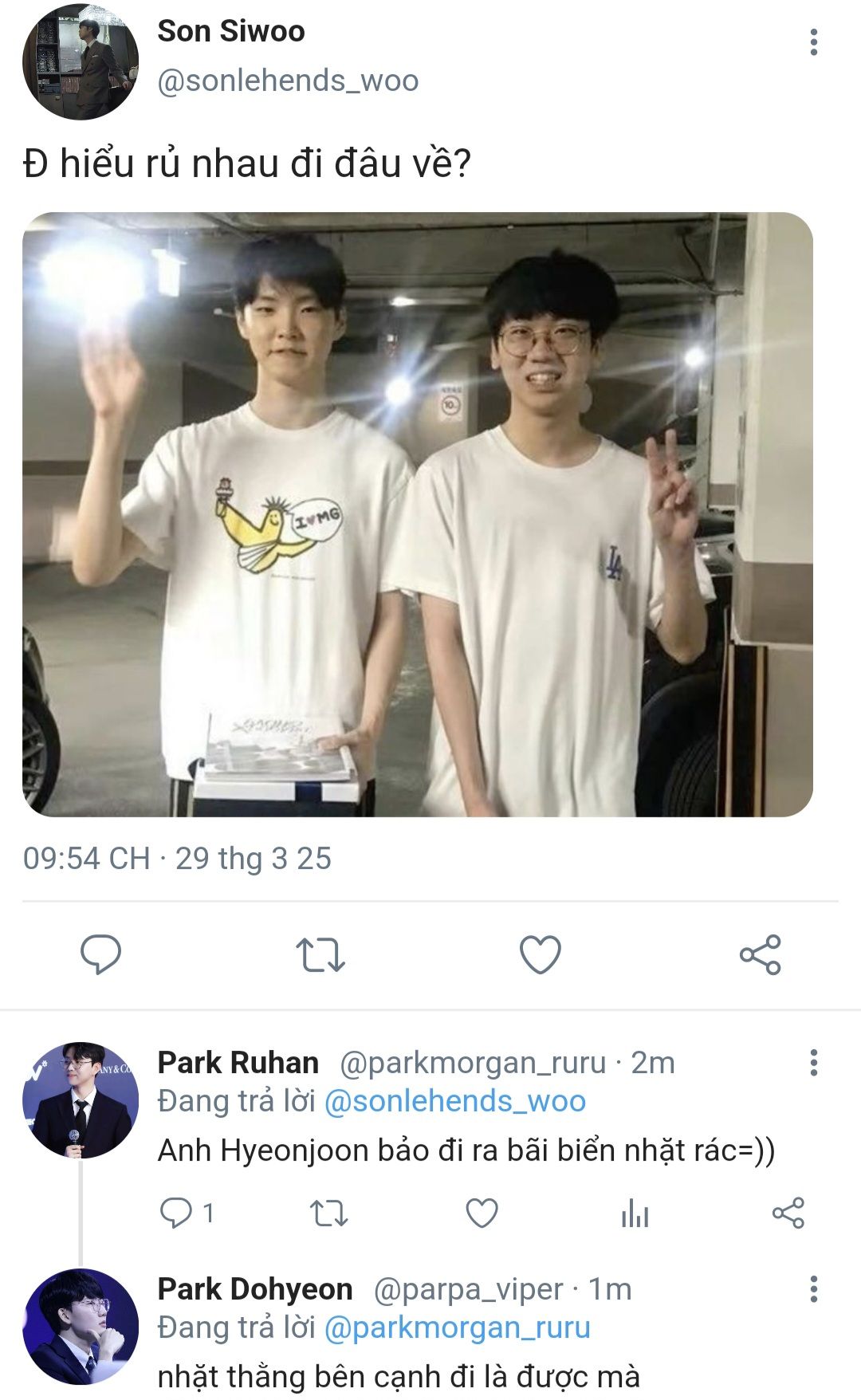This screenshot has height=1400, width=861.
Task: Open Park Dohyeon's profile avatar
Action: point(80,1326)
